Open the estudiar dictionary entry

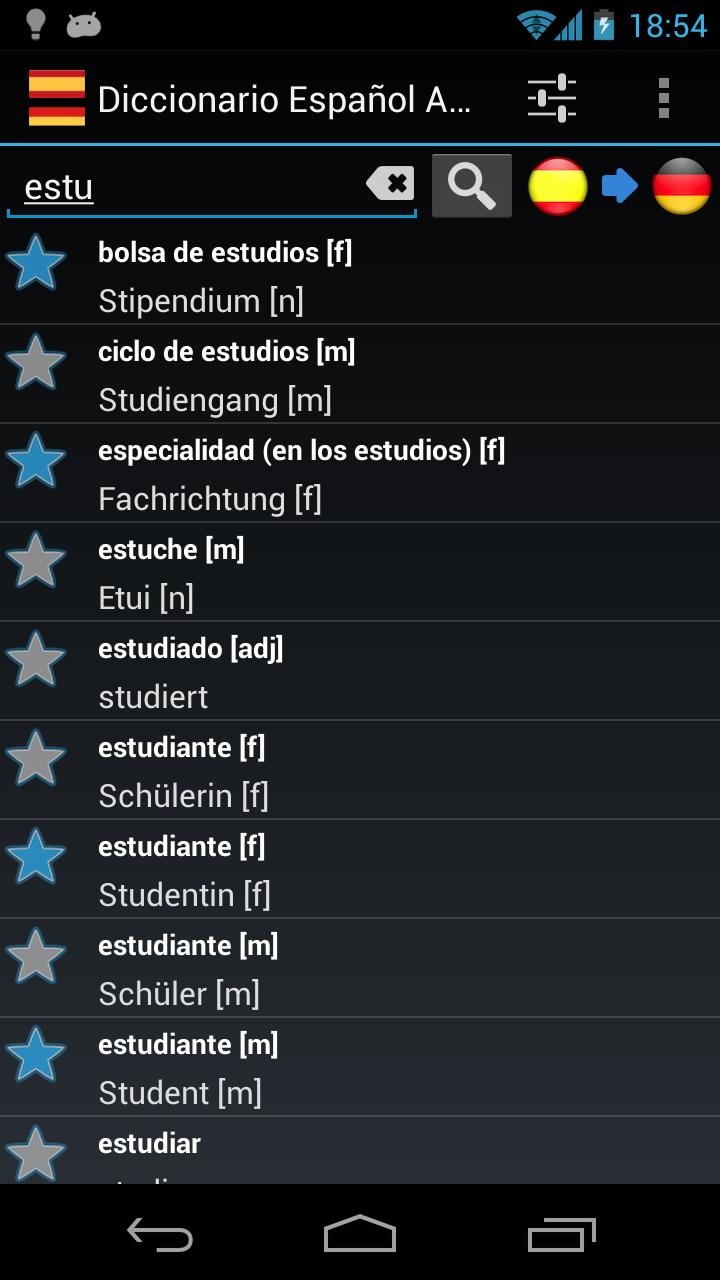click(350, 1145)
